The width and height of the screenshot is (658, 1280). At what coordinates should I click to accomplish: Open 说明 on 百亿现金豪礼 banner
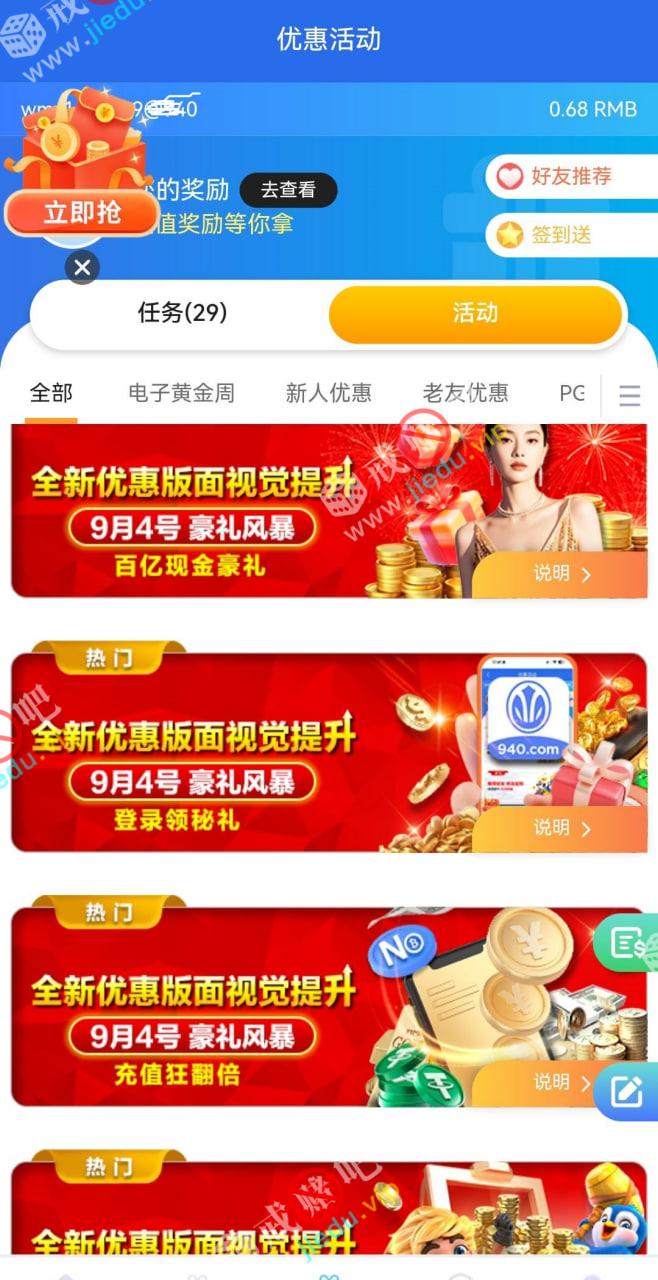(x=561, y=574)
